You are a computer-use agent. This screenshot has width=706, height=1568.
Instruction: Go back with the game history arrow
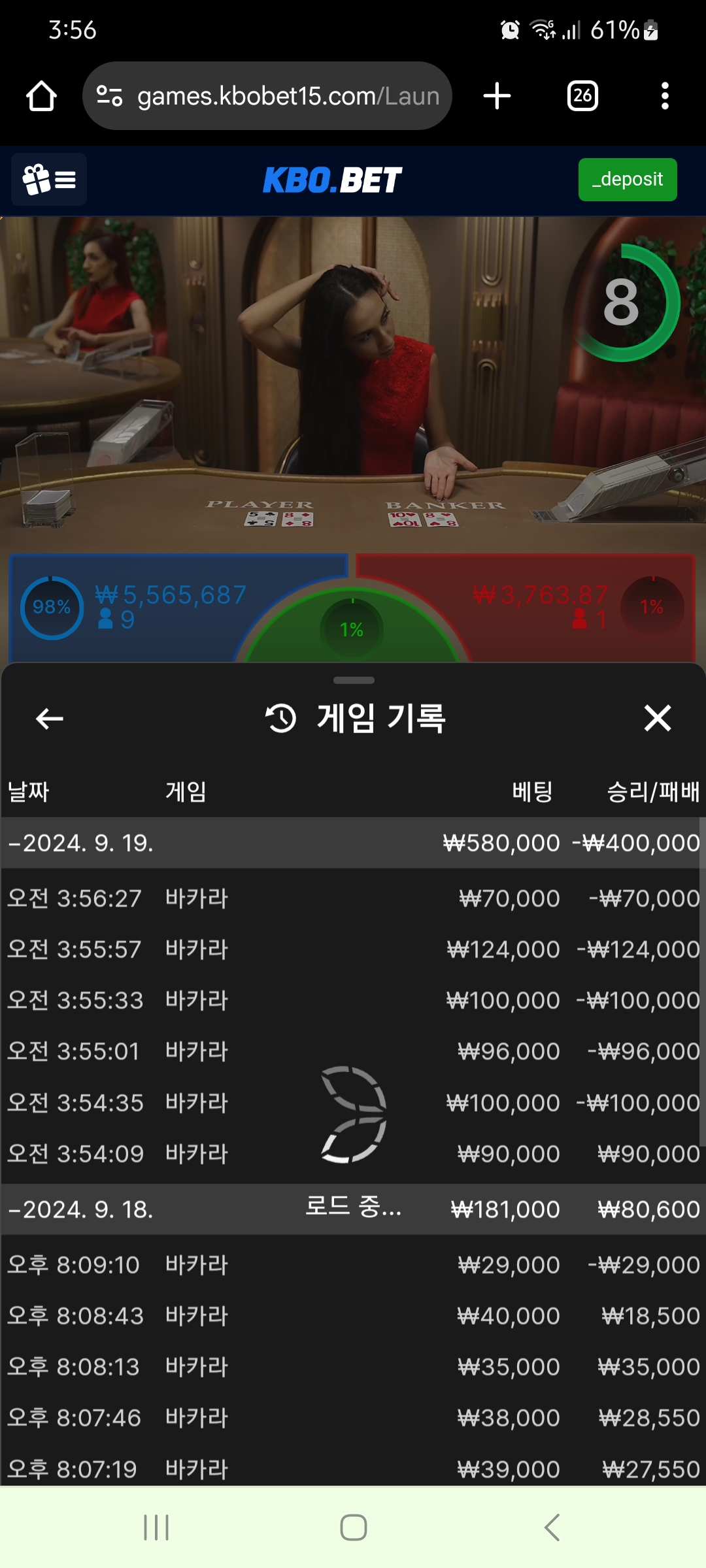point(50,719)
